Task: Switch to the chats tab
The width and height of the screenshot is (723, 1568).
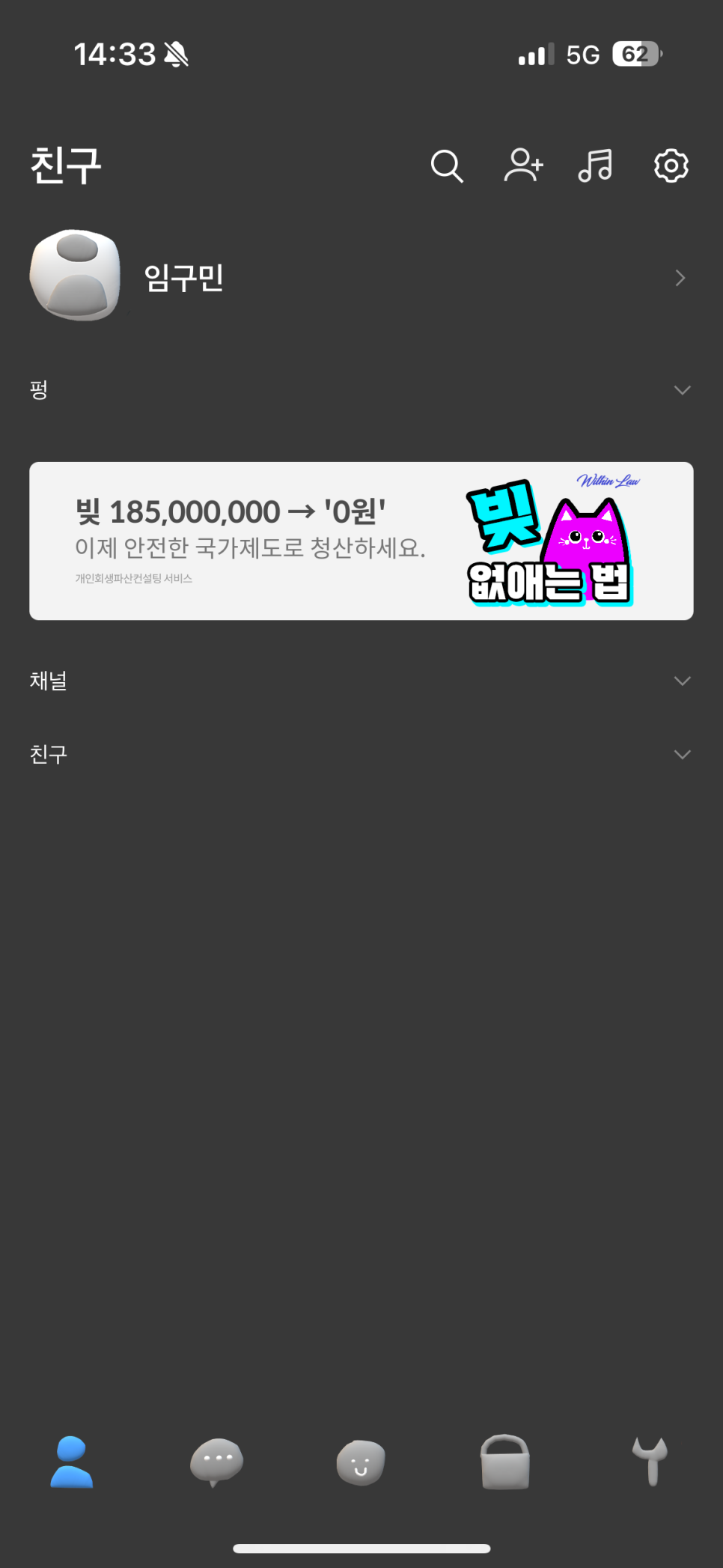Action: point(216,1461)
